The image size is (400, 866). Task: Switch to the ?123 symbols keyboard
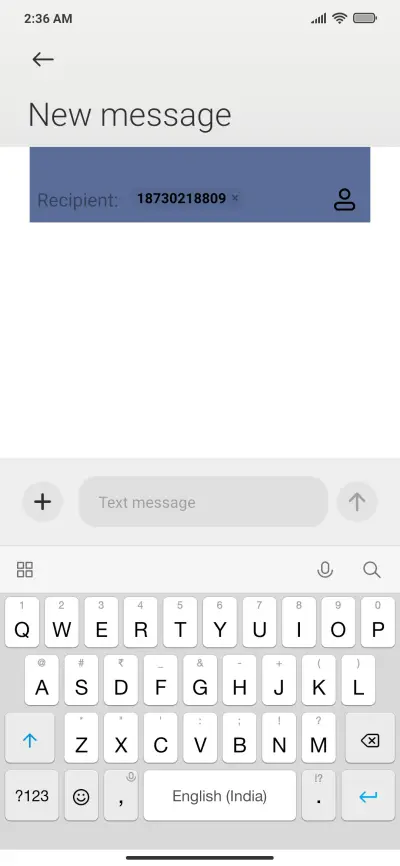pyautogui.click(x=31, y=796)
